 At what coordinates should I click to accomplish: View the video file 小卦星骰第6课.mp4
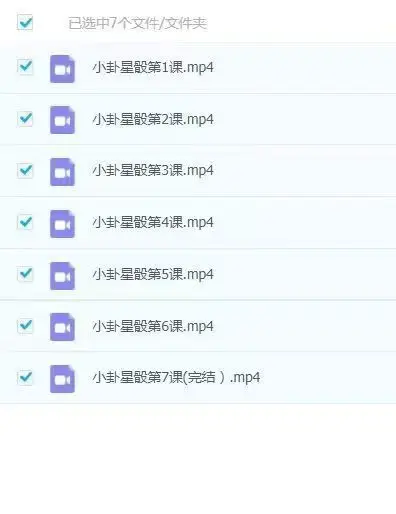[153, 326]
